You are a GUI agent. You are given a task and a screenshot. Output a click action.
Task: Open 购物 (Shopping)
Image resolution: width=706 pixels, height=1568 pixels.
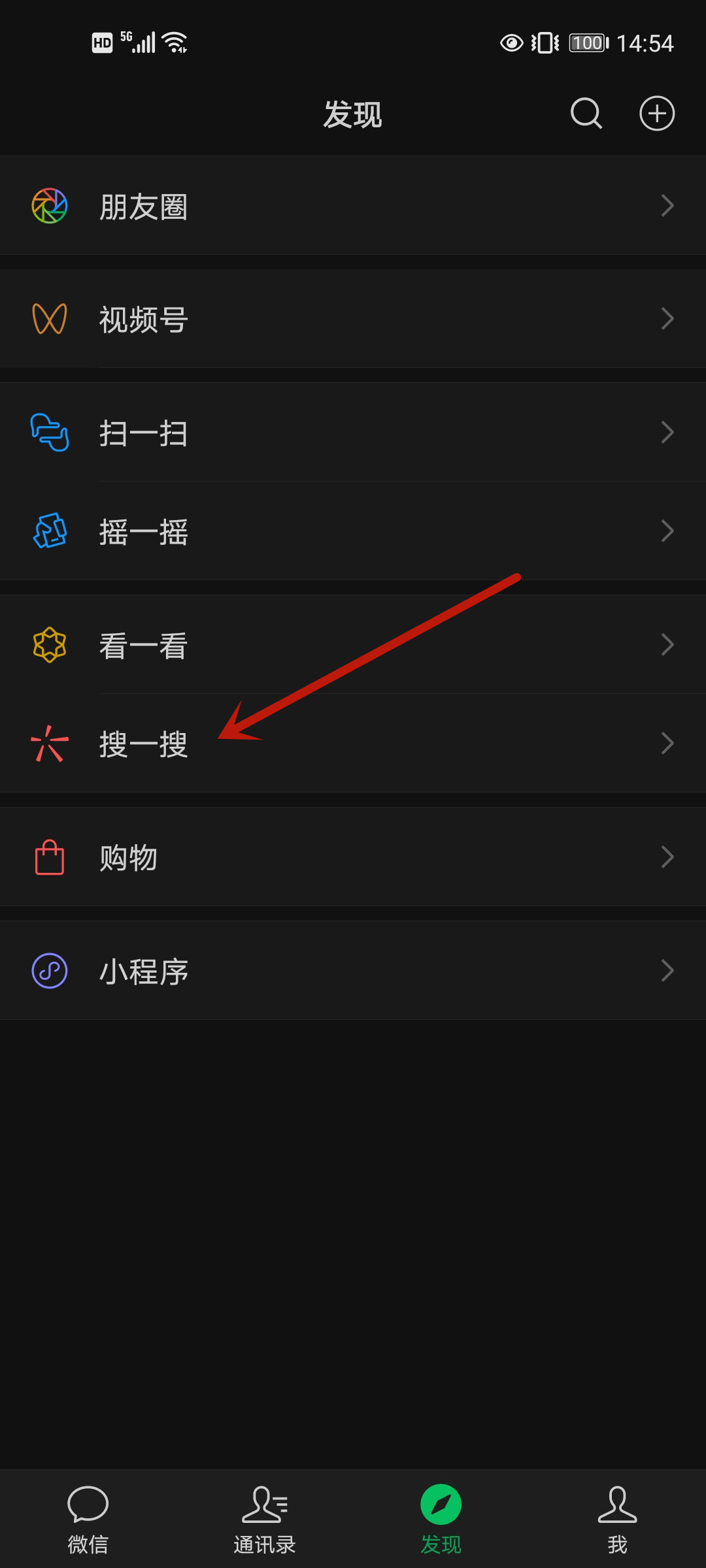[x=353, y=857]
